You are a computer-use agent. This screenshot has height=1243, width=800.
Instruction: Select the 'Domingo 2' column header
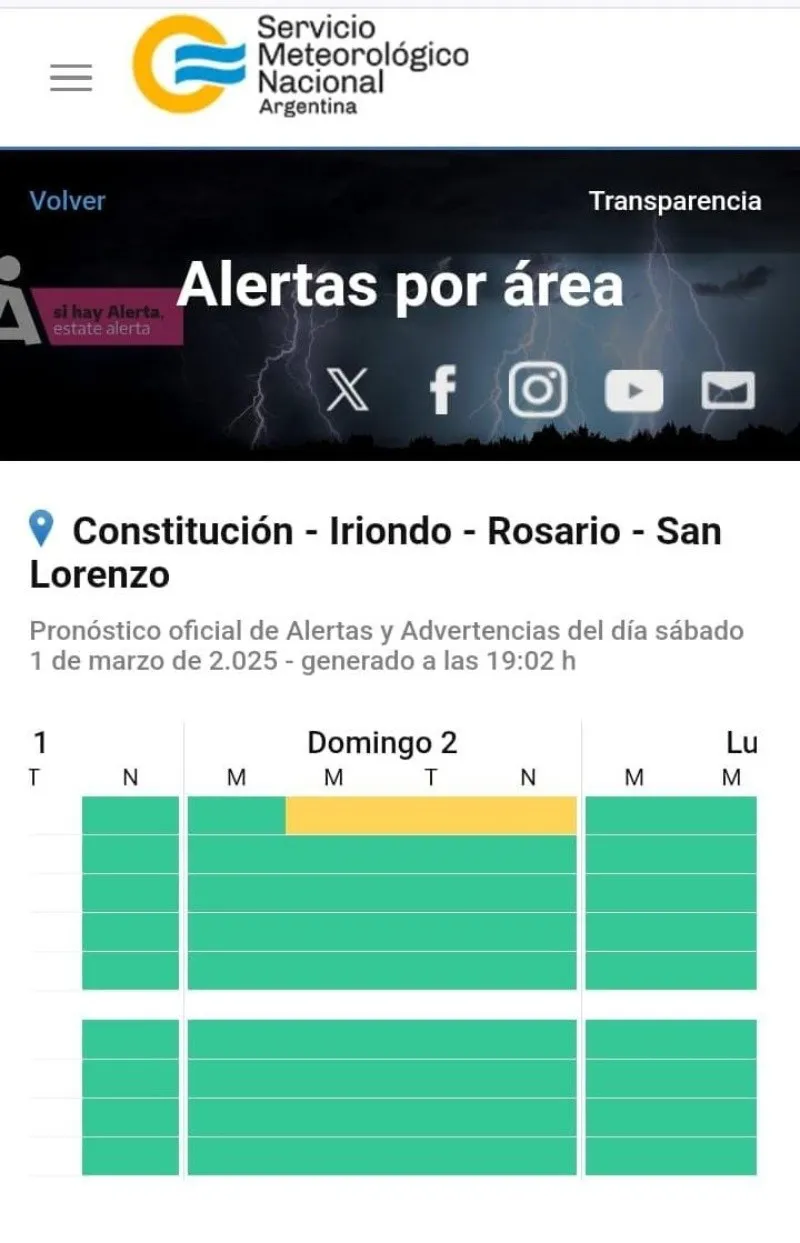point(381,741)
